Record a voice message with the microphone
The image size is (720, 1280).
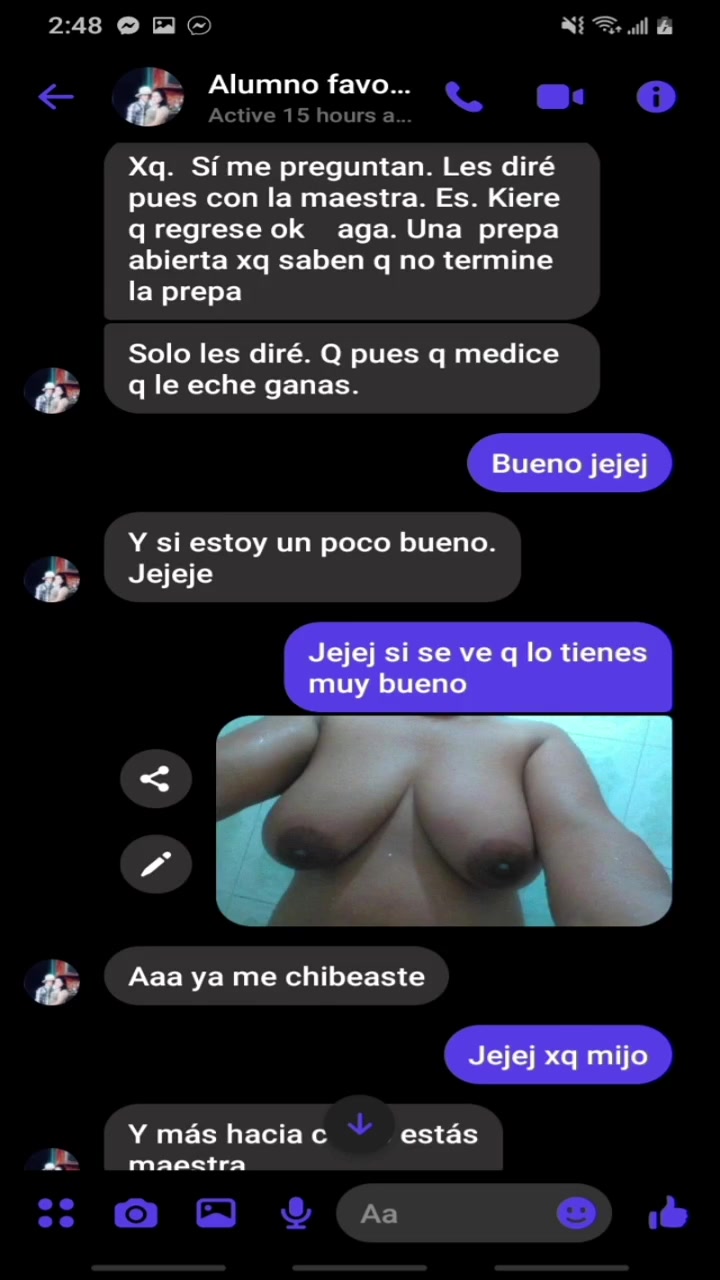(296, 1213)
